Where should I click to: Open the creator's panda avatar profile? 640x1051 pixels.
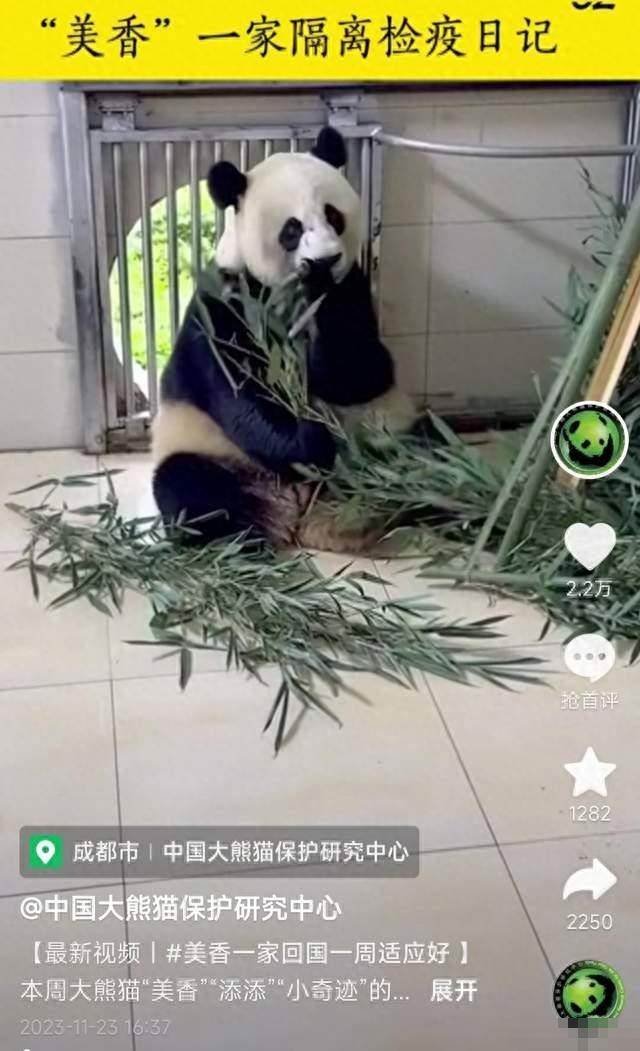[x=590, y=440]
